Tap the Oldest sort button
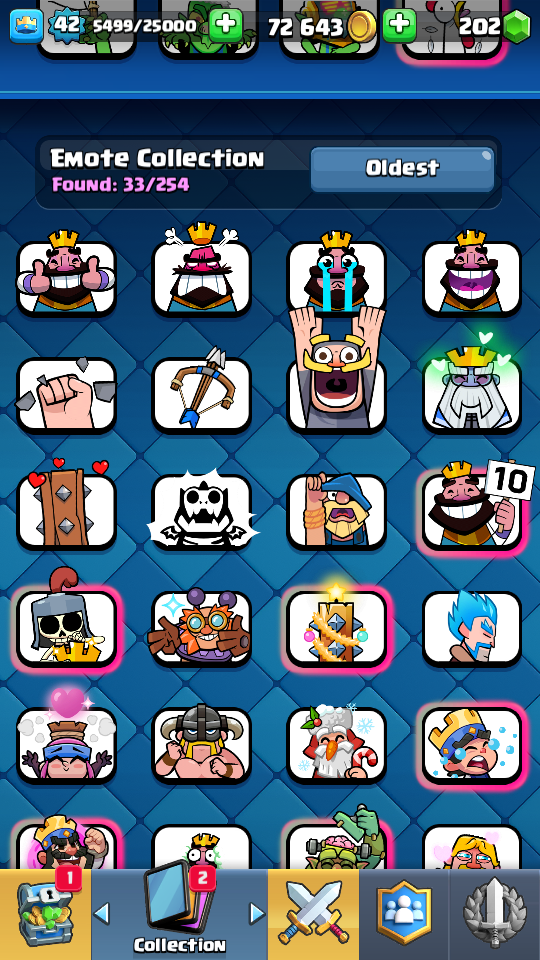Image resolution: width=540 pixels, height=960 pixels. point(402,169)
